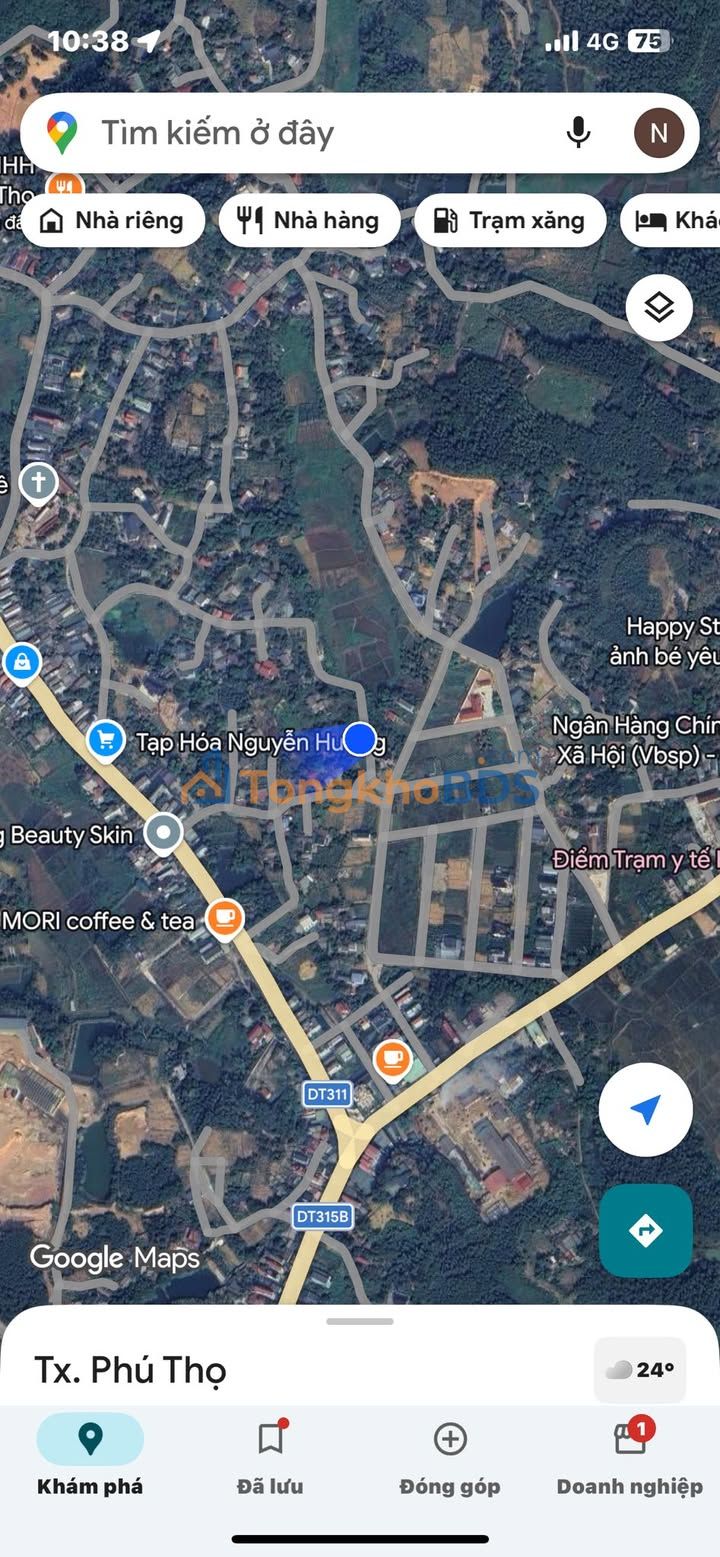Image resolution: width=720 pixels, height=1557 pixels.
Task: Filter the map by Nhà hàng
Action: tap(310, 220)
